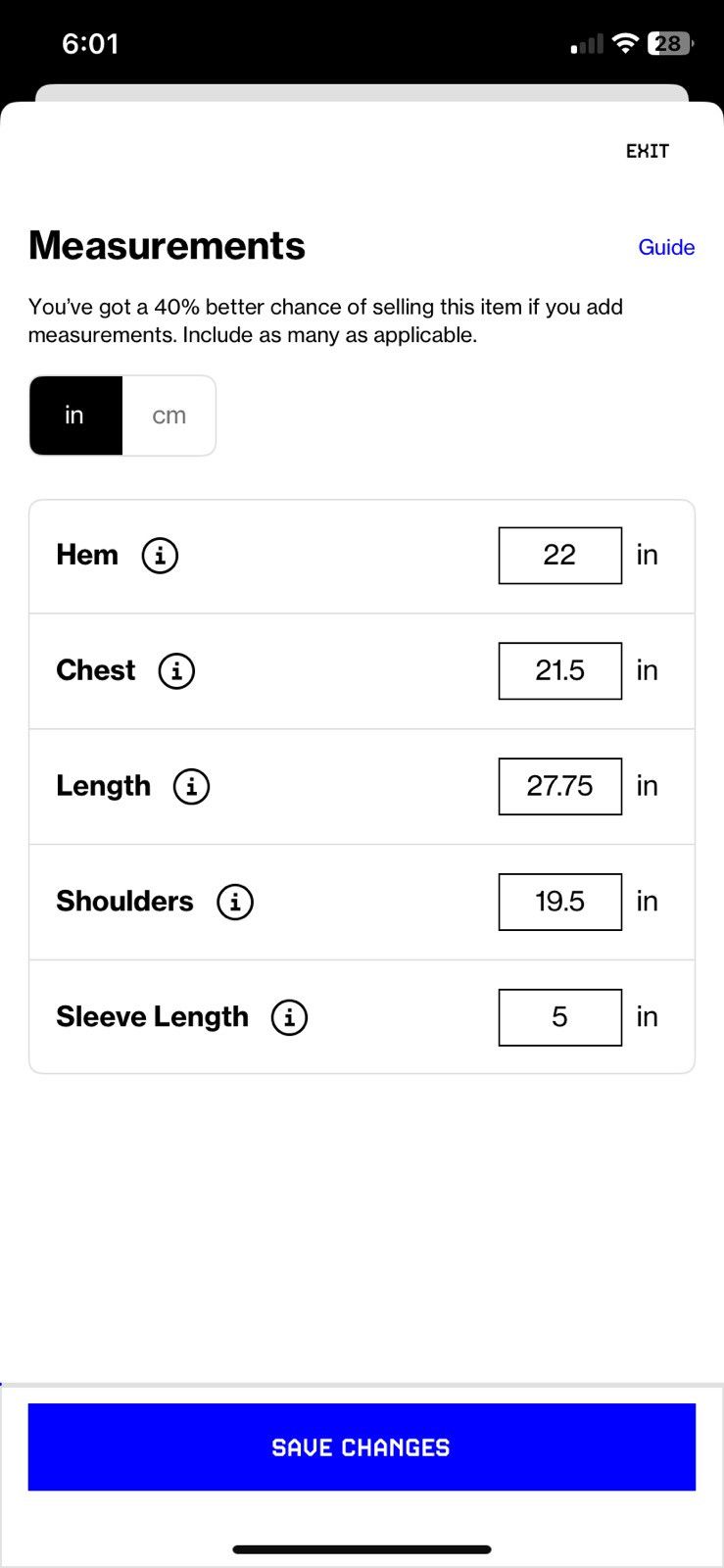Viewport: 724px width, 1568px height.
Task: Edit the Length measurement field
Action: click(x=560, y=787)
